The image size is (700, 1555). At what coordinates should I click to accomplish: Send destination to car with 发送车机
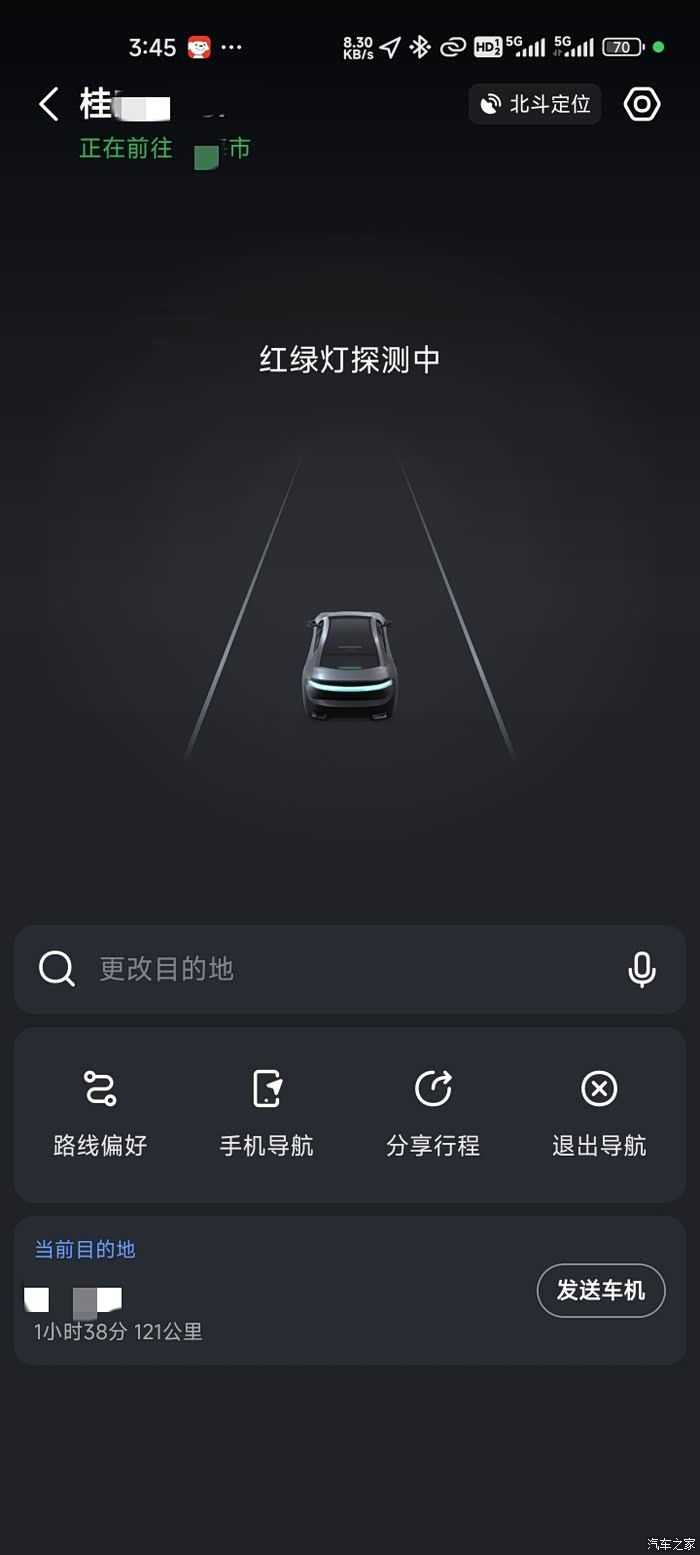(601, 1290)
